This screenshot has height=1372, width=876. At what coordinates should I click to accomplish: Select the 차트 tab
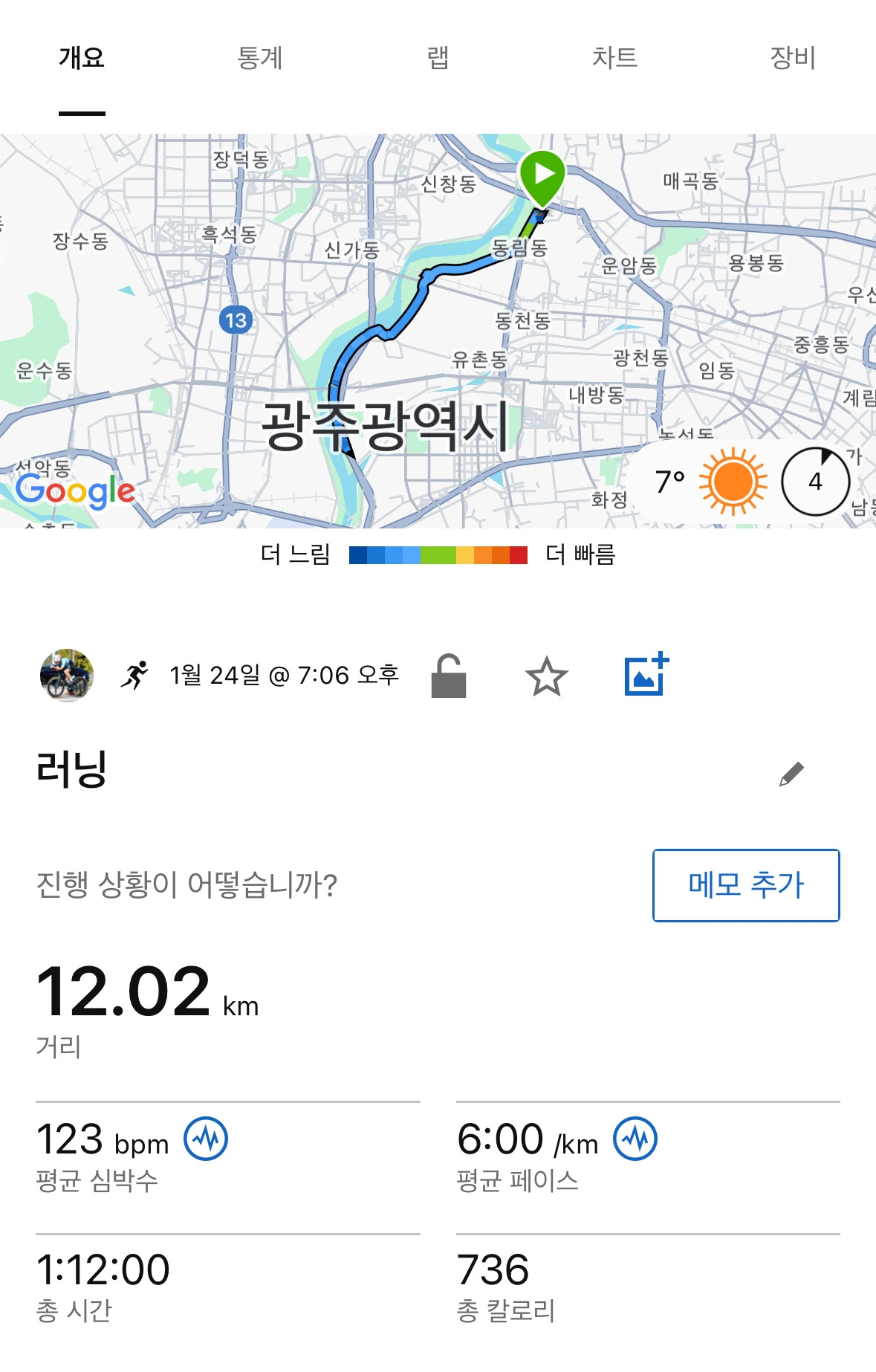[x=614, y=58]
